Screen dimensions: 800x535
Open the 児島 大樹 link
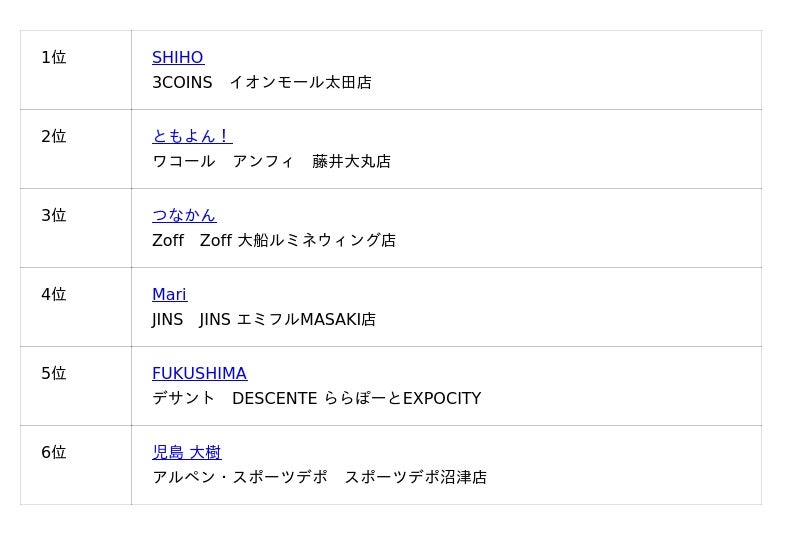point(186,452)
